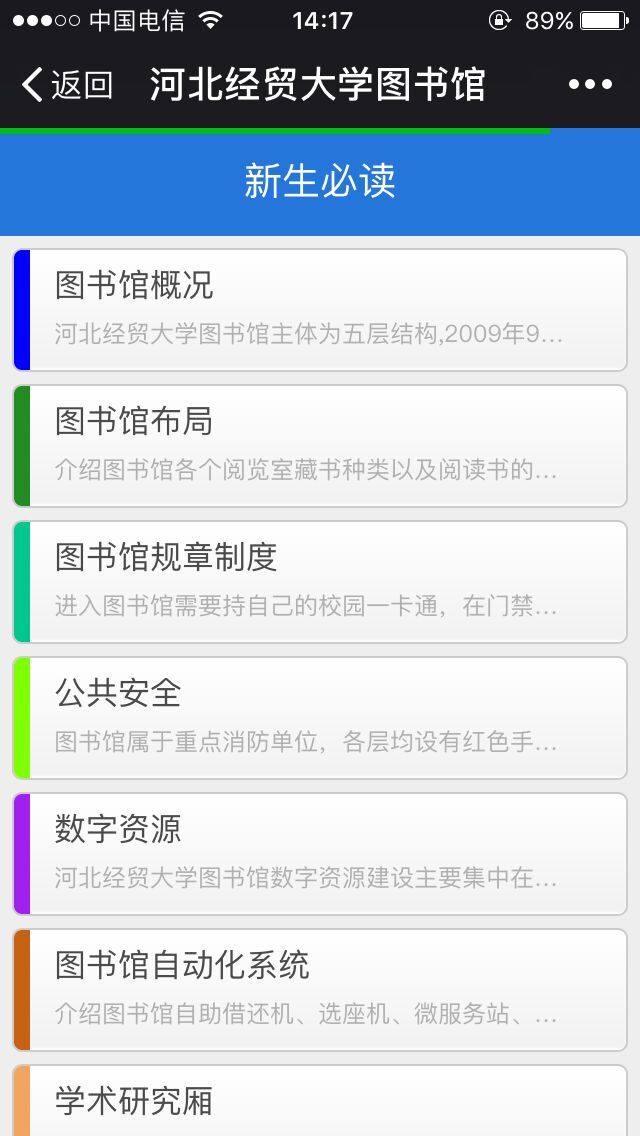View 图书馆规章制度 details
The height and width of the screenshot is (1136, 640).
click(320, 582)
